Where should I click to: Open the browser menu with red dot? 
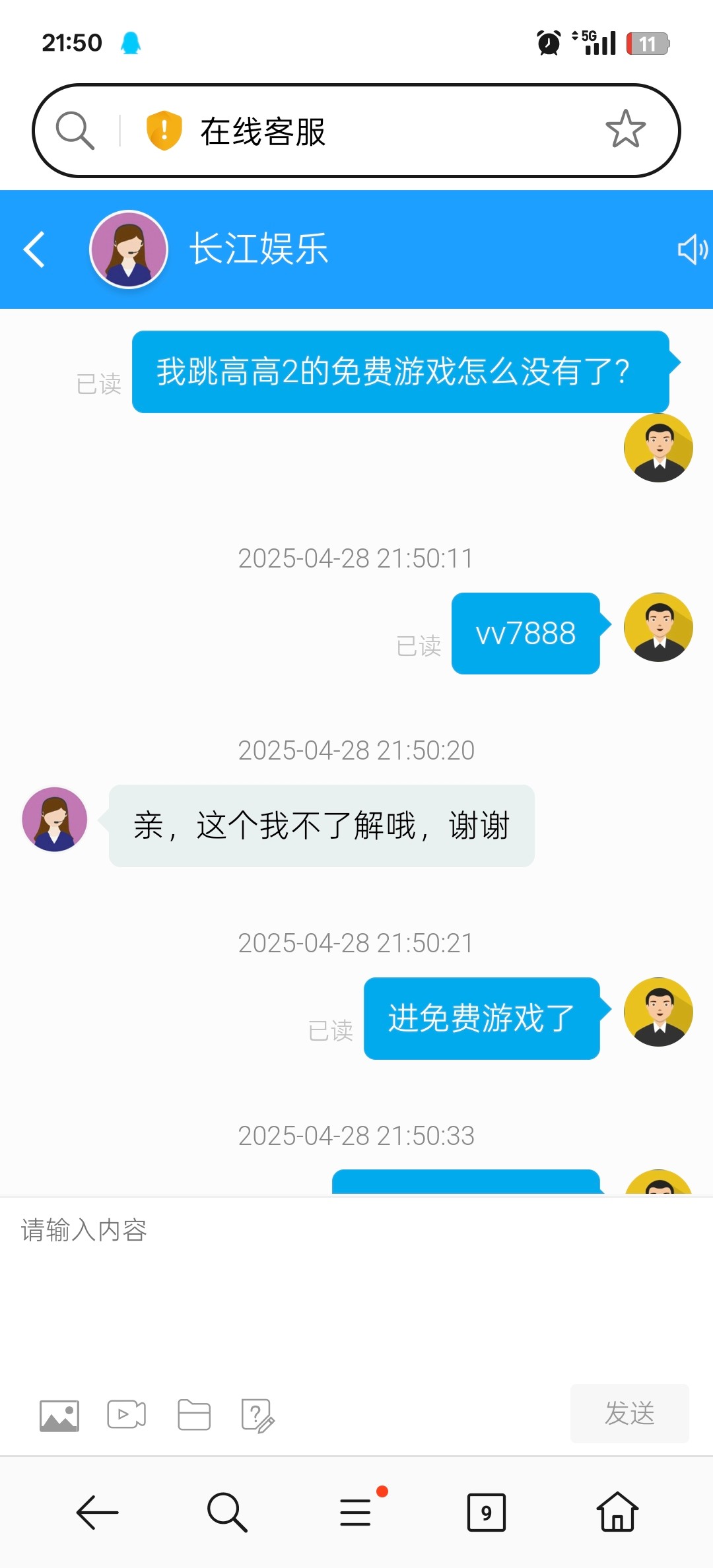pos(356,1512)
